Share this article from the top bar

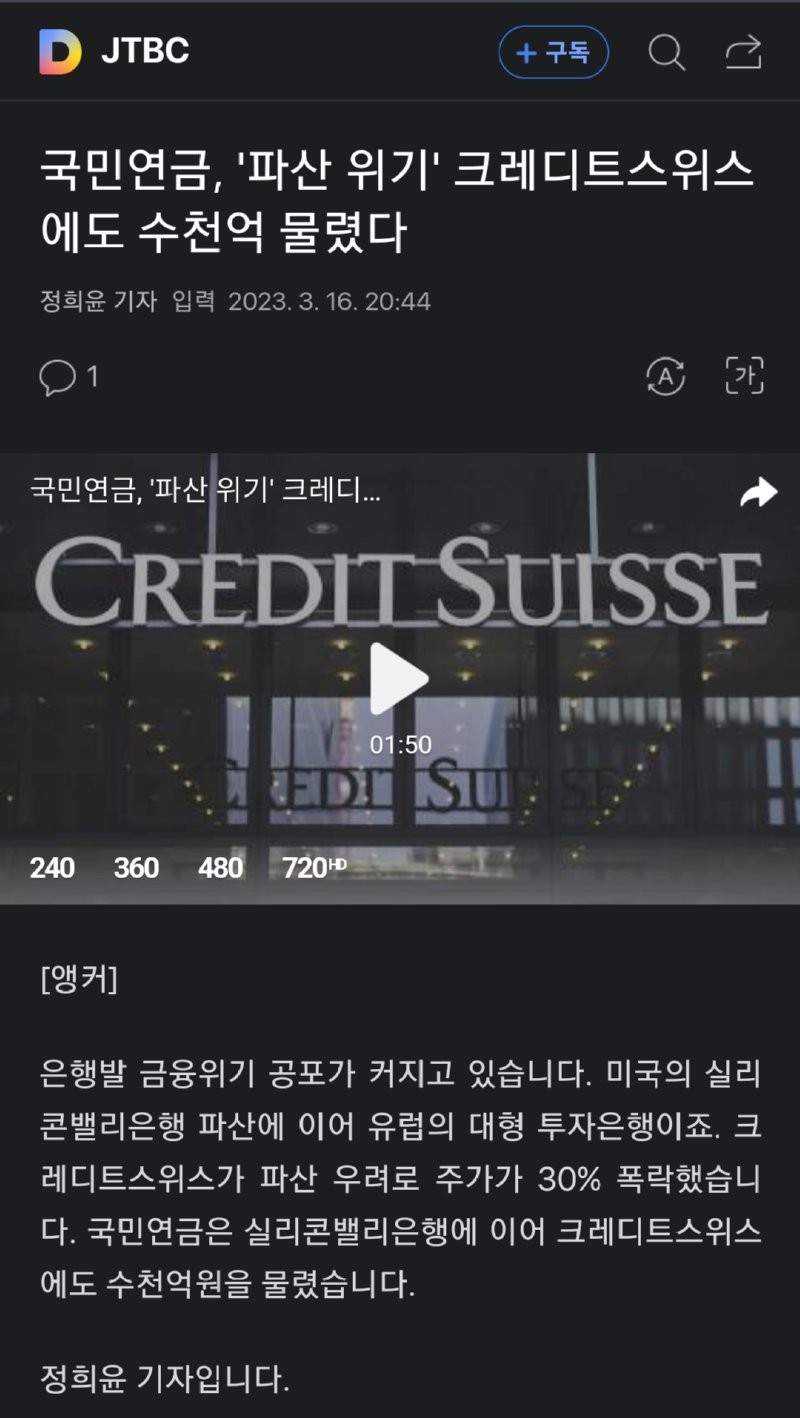click(743, 52)
